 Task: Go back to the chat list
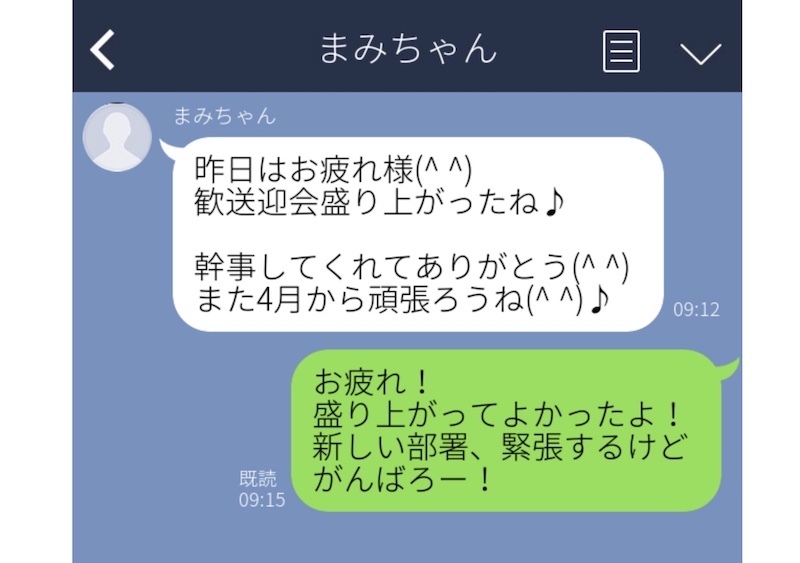(x=103, y=50)
